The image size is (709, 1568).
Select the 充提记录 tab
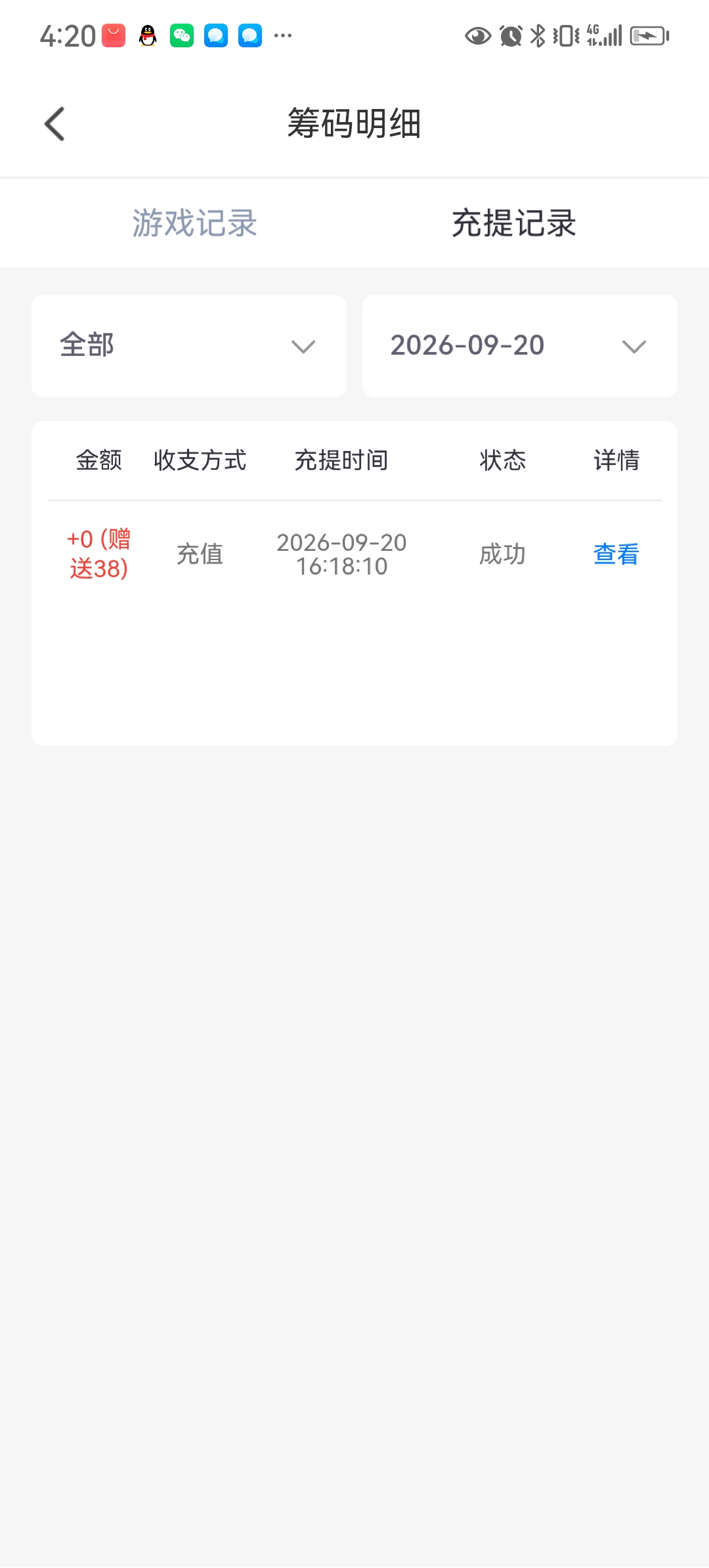pyautogui.click(x=514, y=223)
